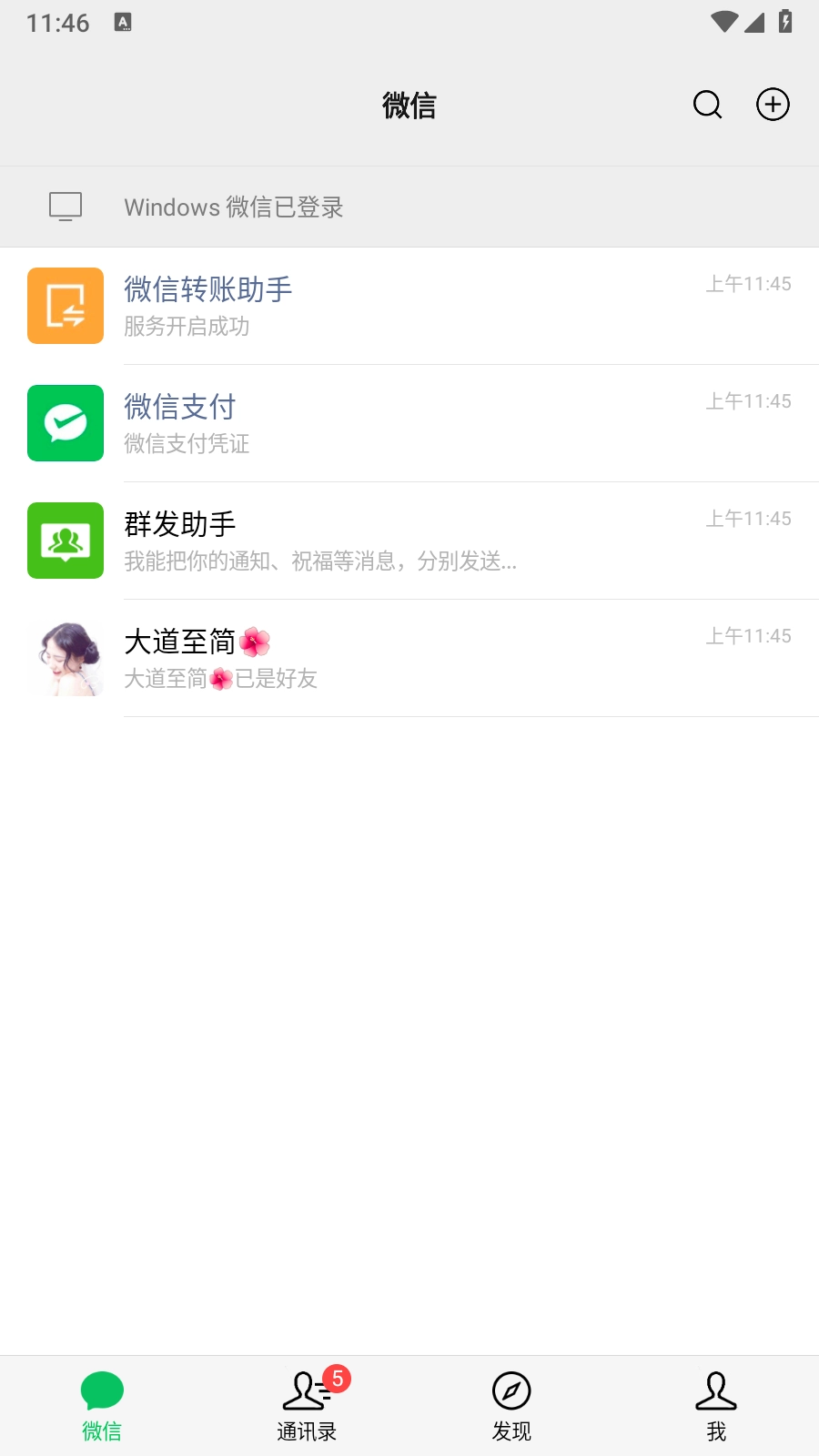Image resolution: width=819 pixels, height=1456 pixels.
Task: Open the 微信转账助手 conversation
Action: point(409,306)
